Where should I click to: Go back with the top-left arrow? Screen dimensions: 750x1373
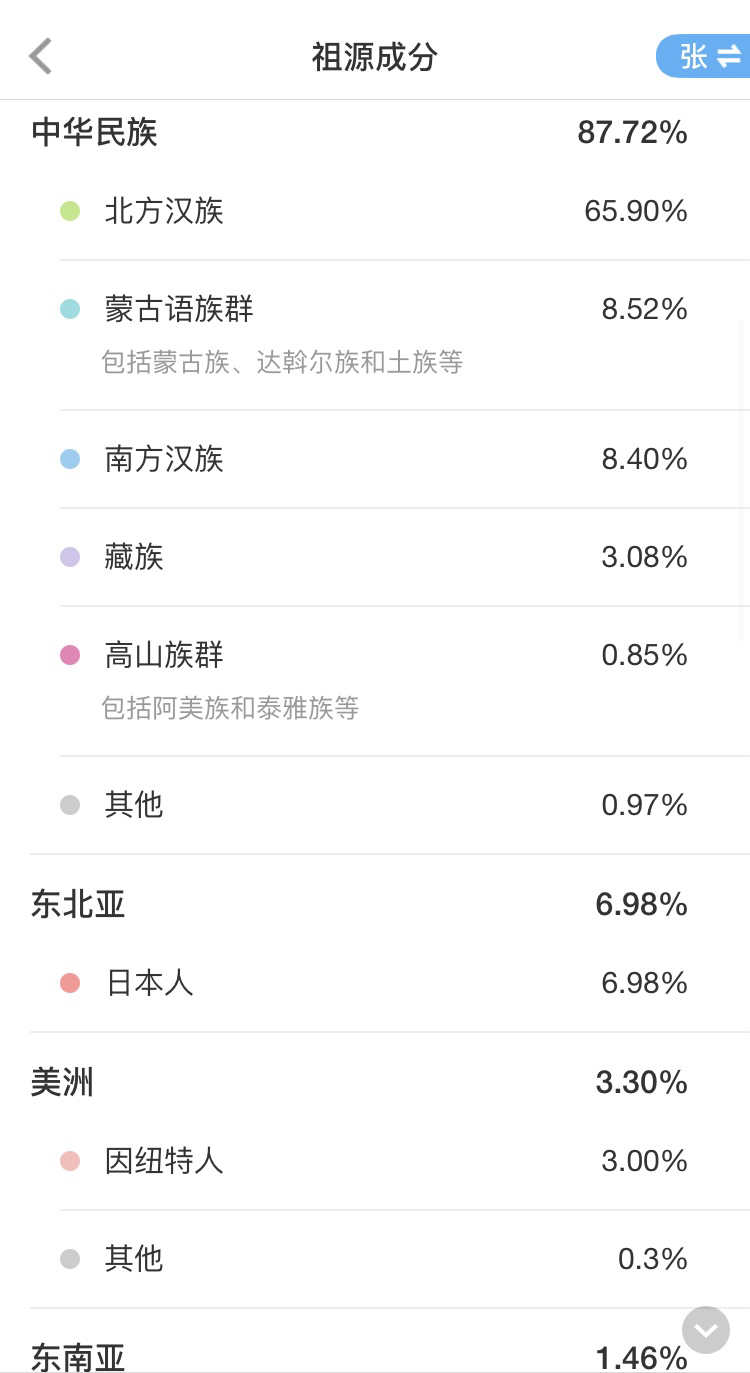[x=40, y=56]
